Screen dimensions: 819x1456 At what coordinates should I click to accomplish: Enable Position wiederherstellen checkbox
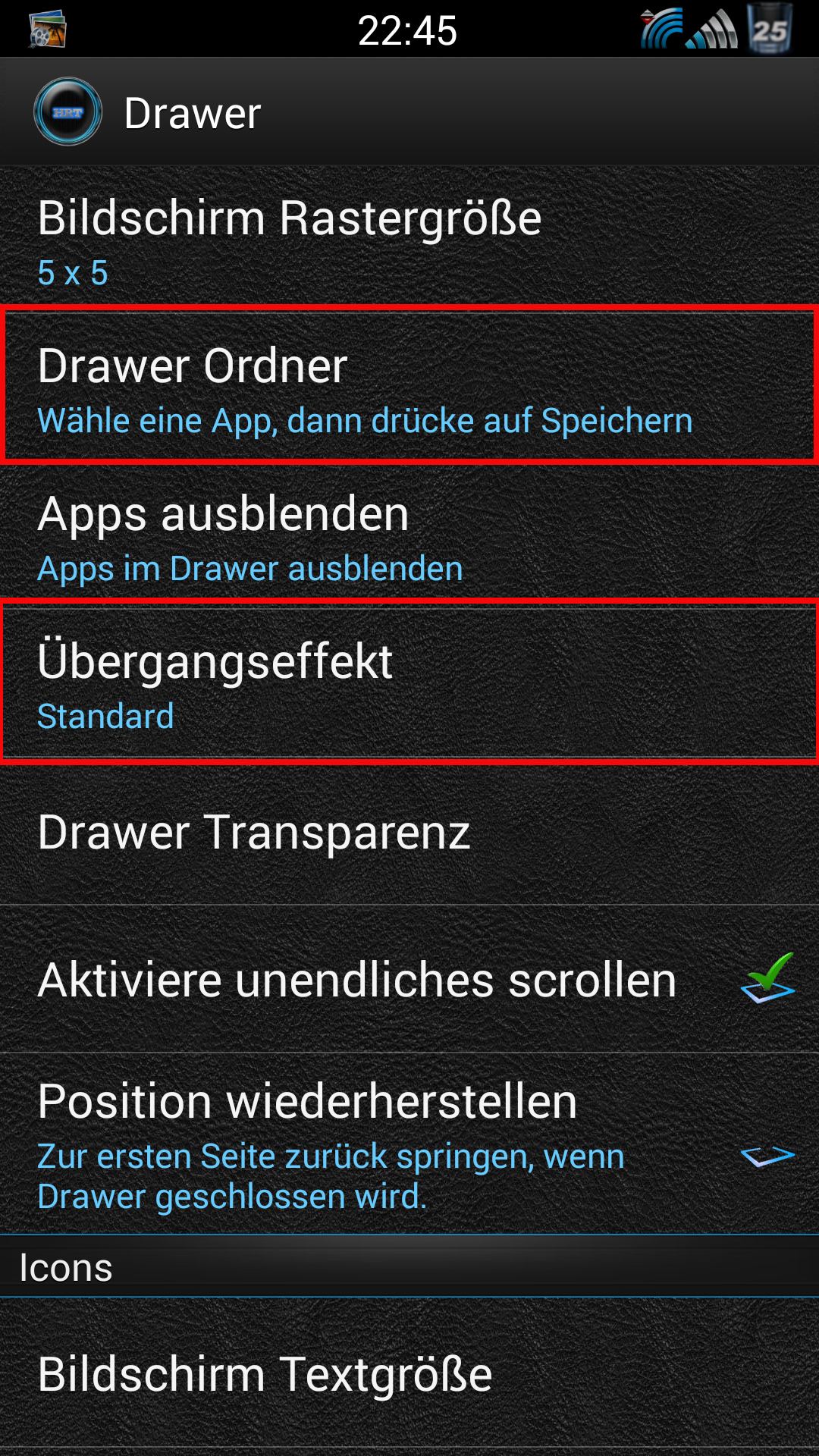(x=767, y=1156)
